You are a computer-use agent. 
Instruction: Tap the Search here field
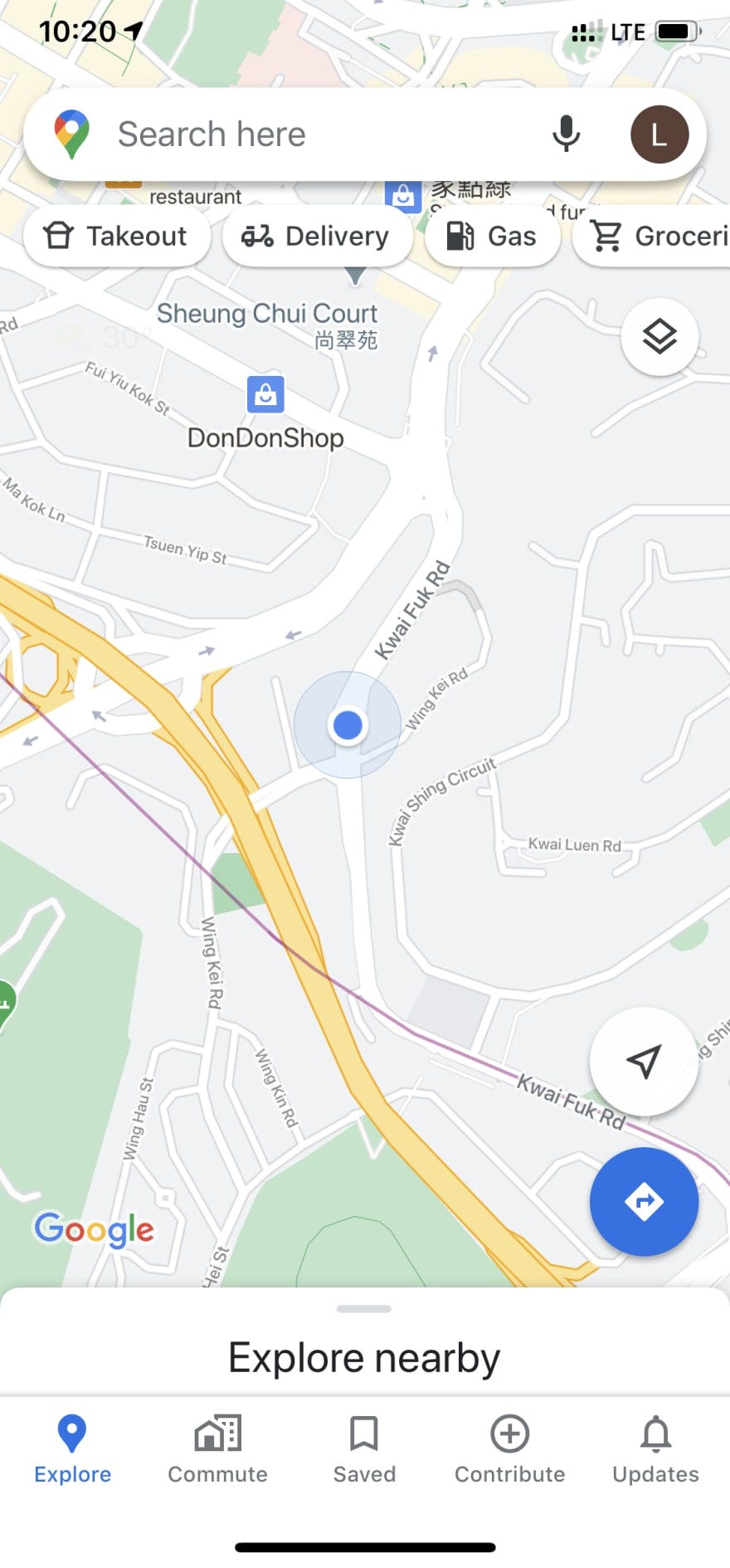click(315, 134)
